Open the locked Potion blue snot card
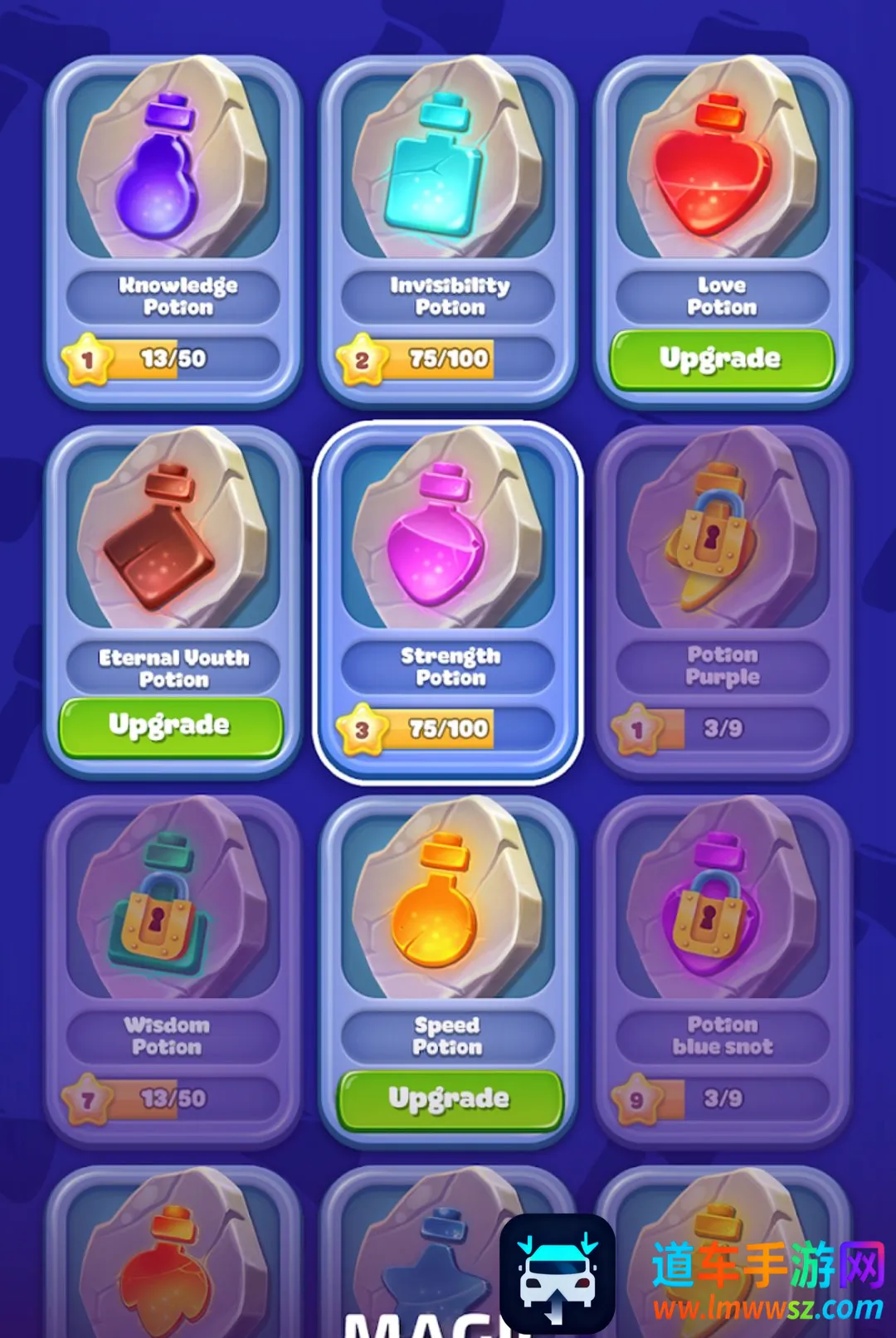 click(723, 972)
